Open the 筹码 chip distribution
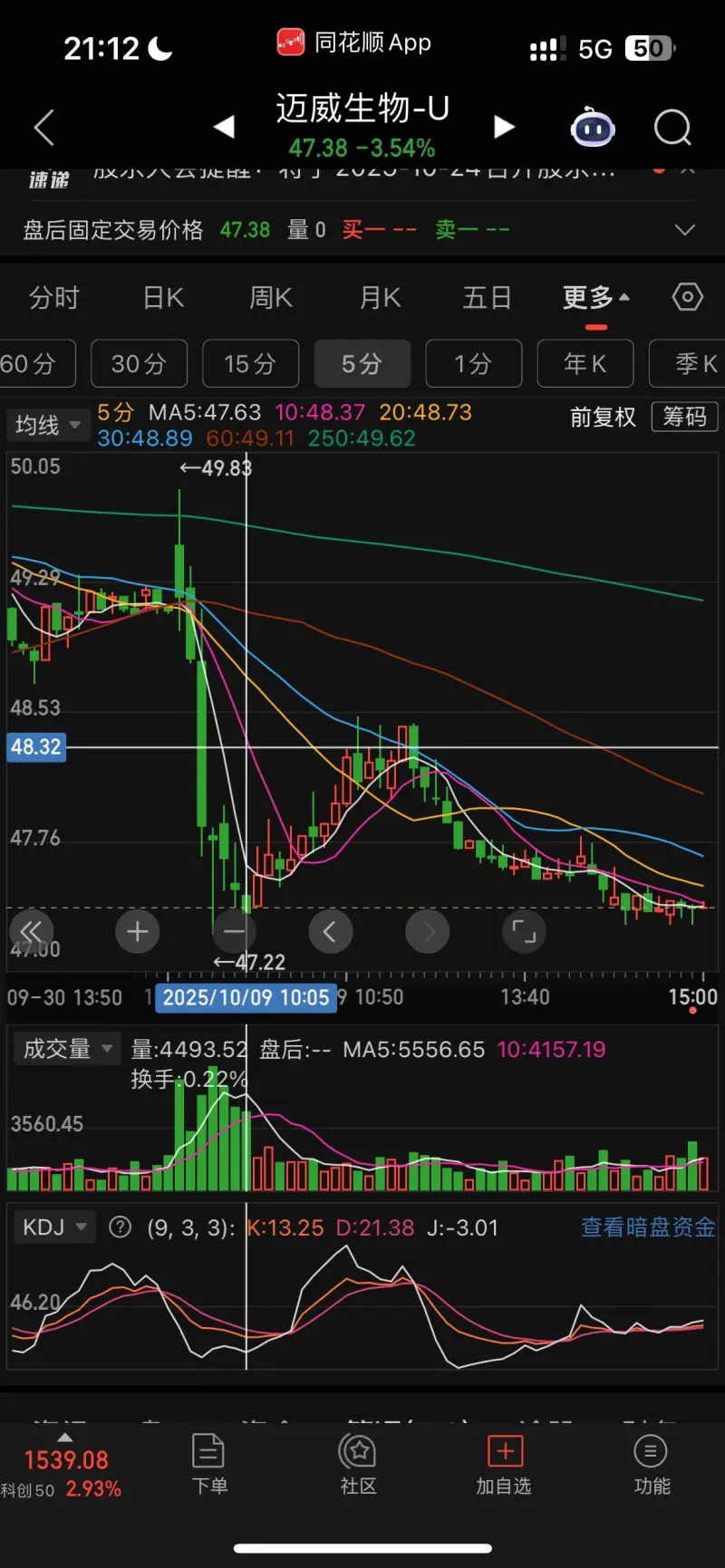This screenshot has height=1568, width=725. click(x=684, y=417)
